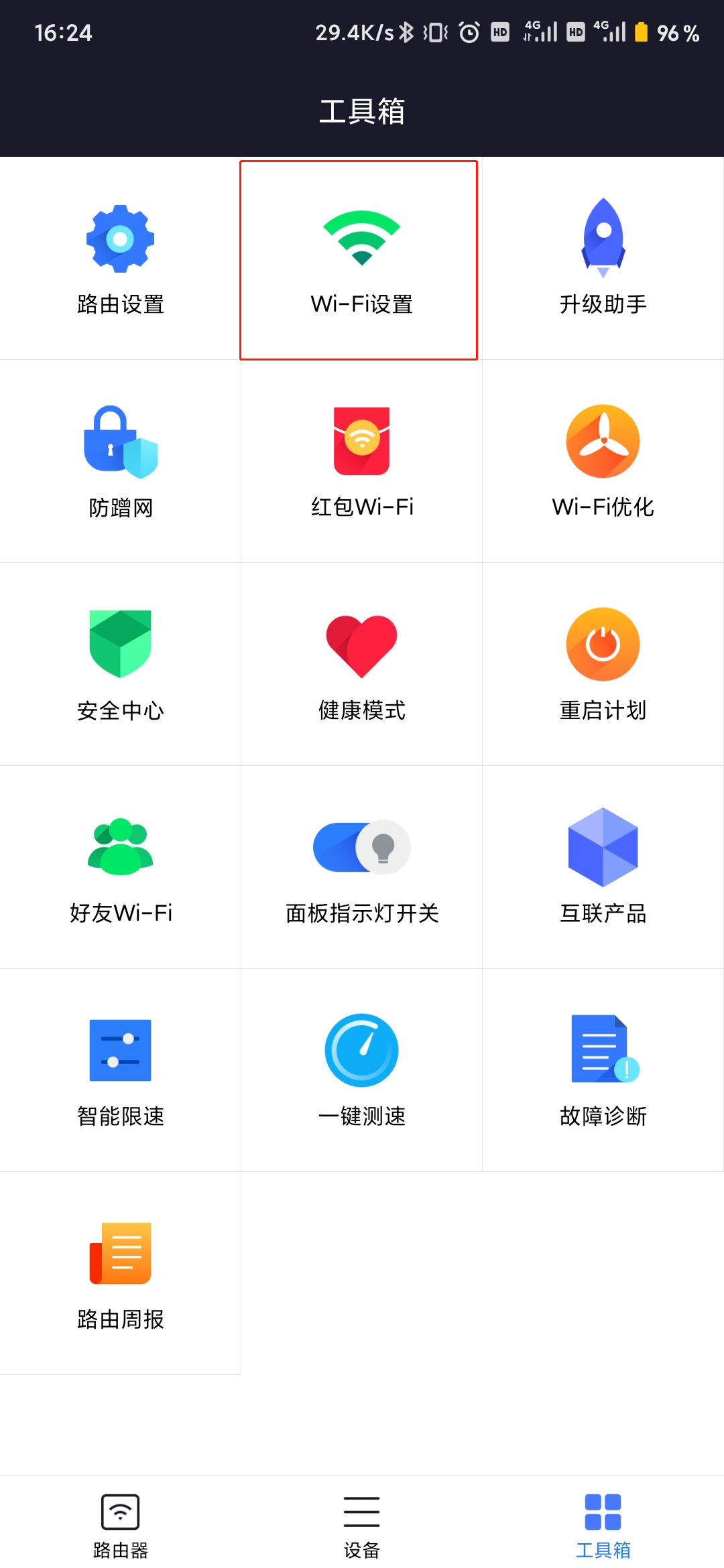The width and height of the screenshot is (724, 1568).
Task: Open 重启计划 restart schedule
Action: (602, 667)
